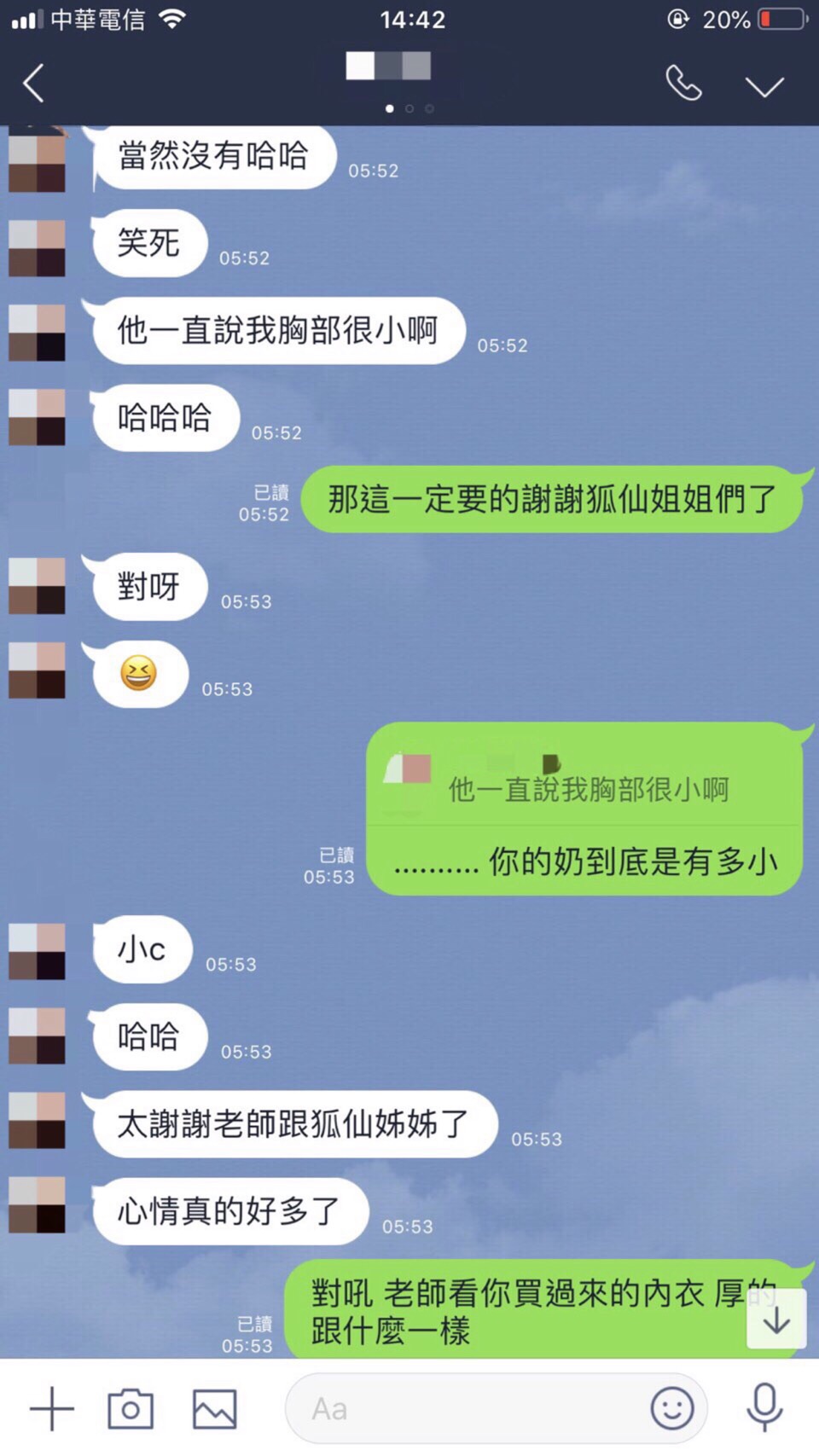Tap the quoted reply 他一直說我胸部很小啊
The width and height of the screenshot is (819, 1456).
click(x=587, y=789)
